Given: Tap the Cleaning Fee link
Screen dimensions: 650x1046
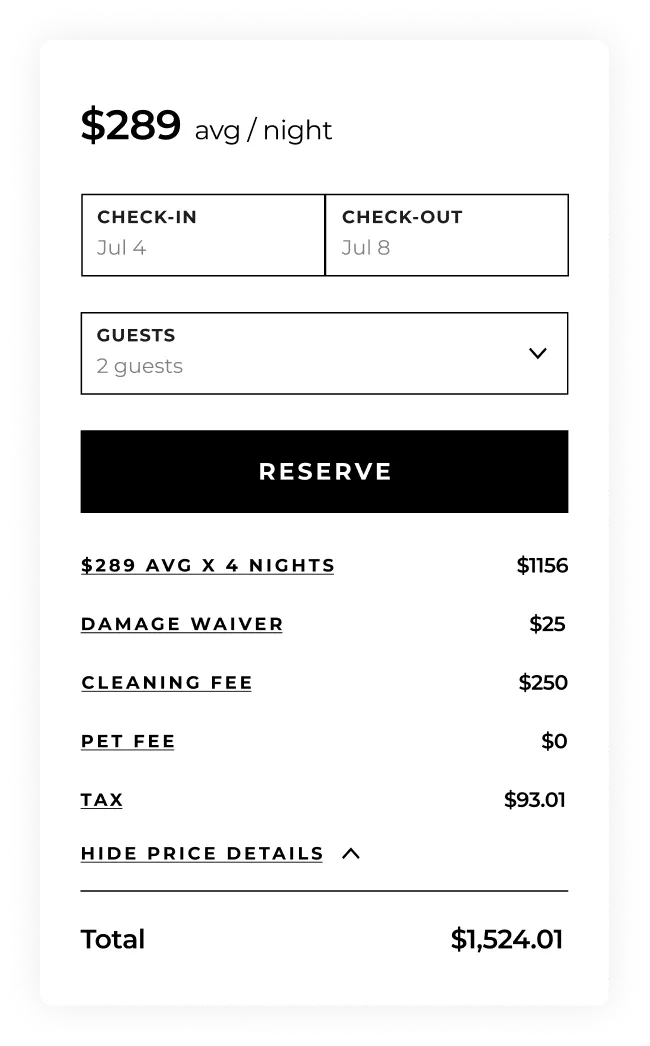Looking at the screenshot, I should [x=167, y=683].
